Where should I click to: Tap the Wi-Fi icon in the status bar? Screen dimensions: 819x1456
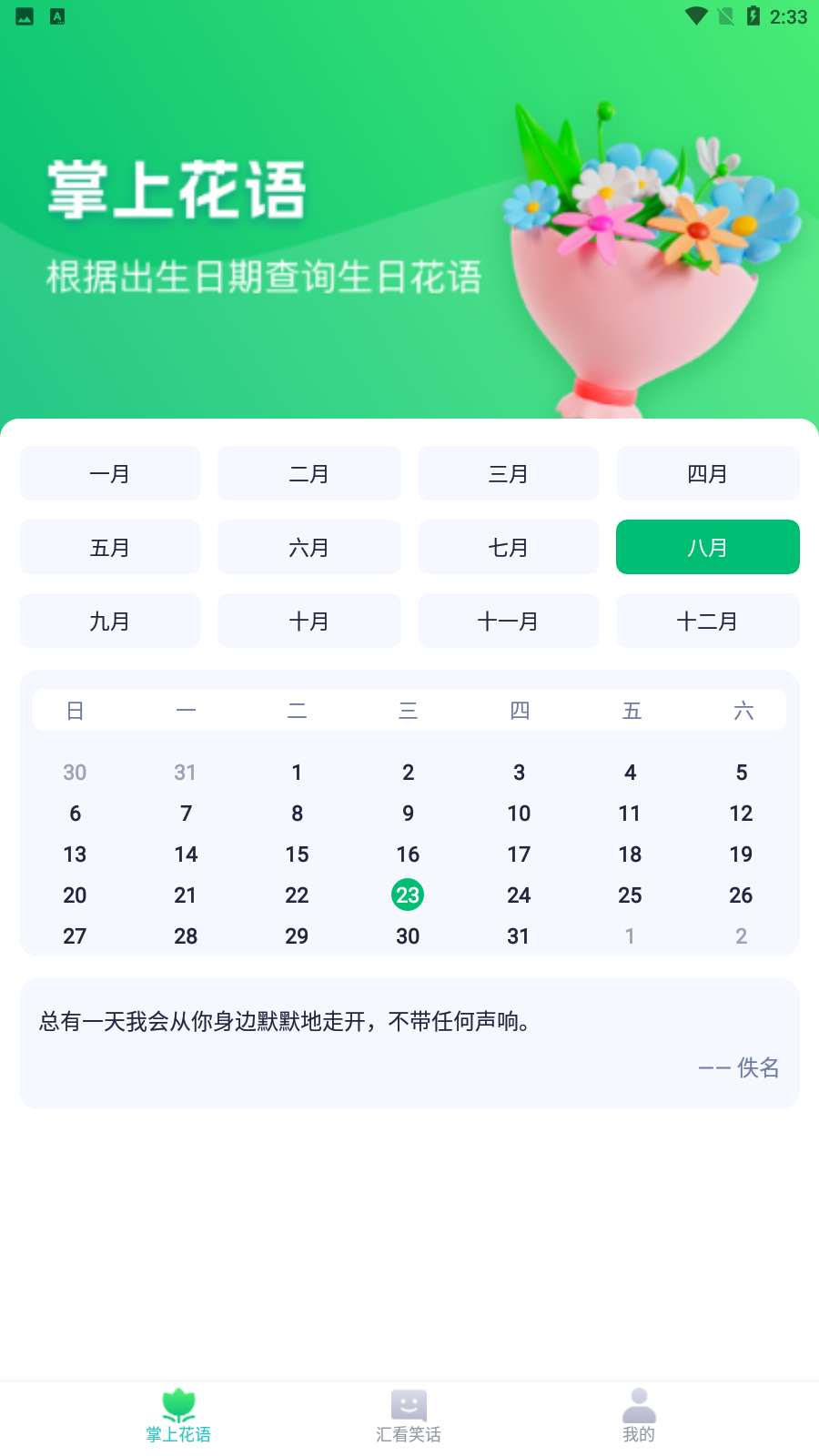(694, 15)
